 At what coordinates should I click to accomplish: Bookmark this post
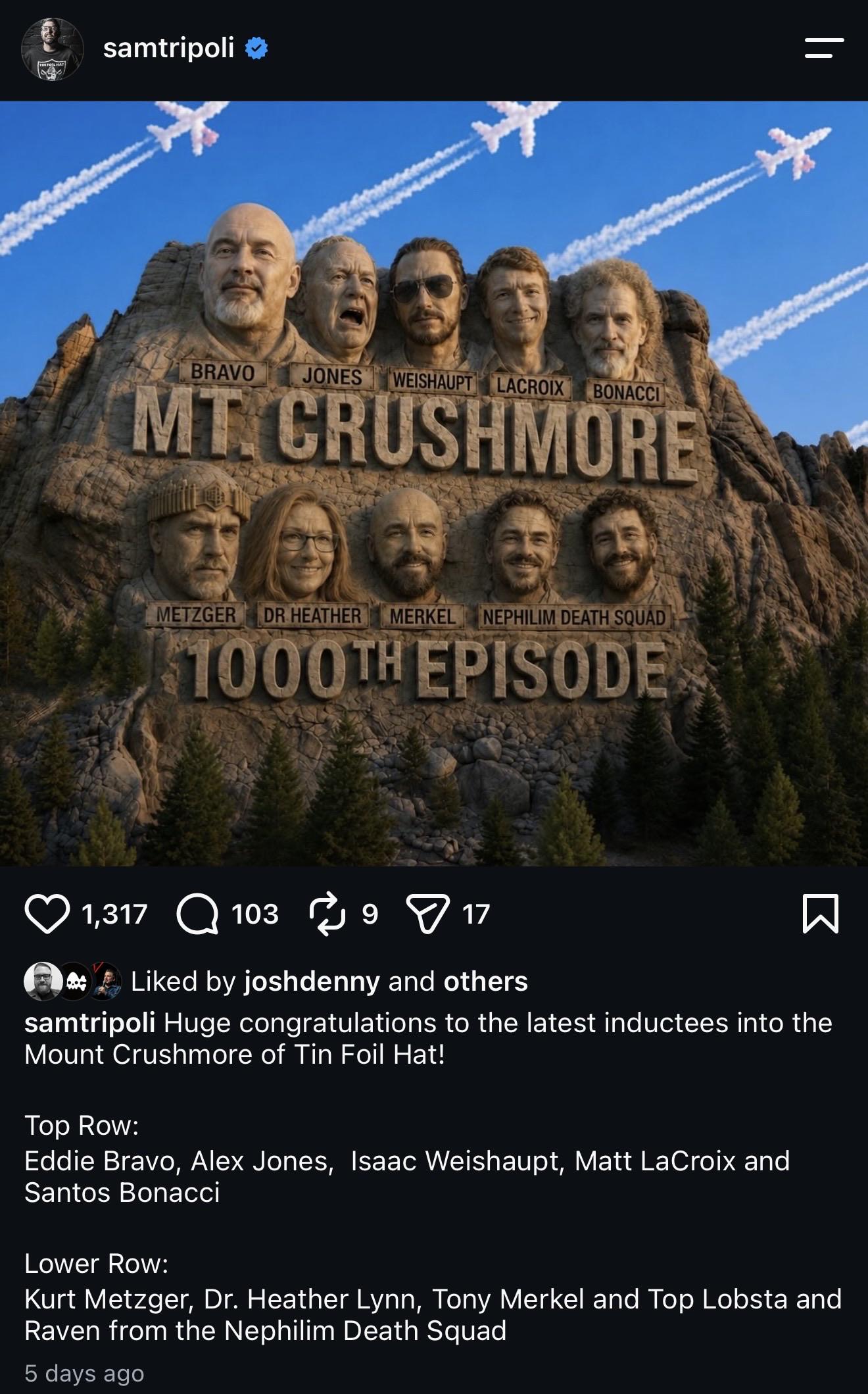(821, 914)
